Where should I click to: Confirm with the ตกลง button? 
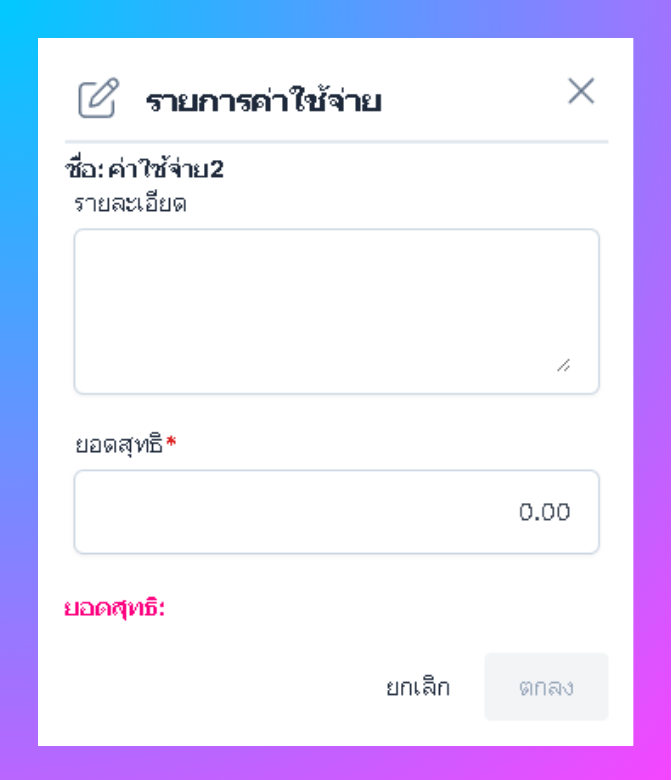546,688
